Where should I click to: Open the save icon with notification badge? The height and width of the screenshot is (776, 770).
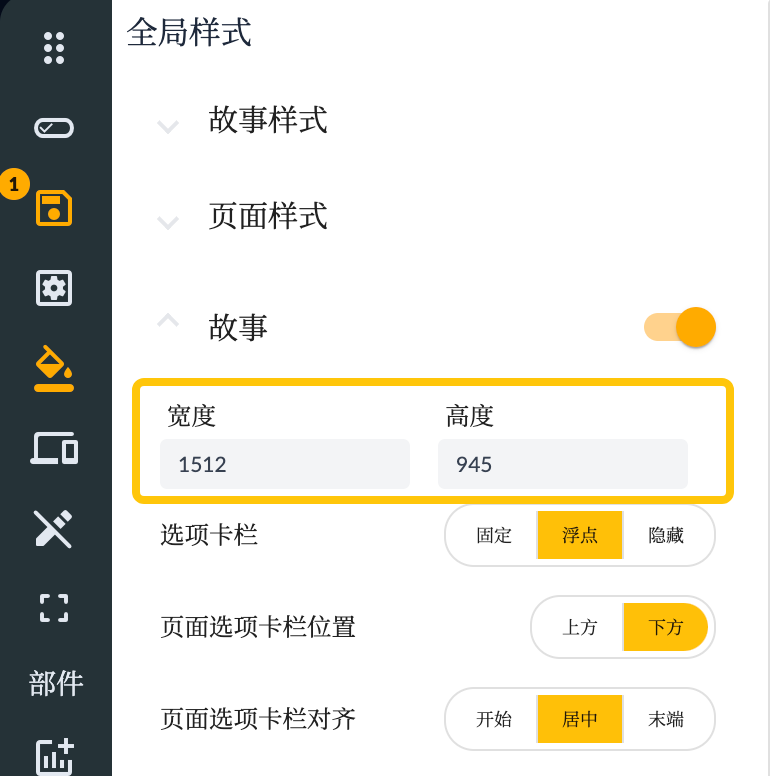[x=55, y=208]
